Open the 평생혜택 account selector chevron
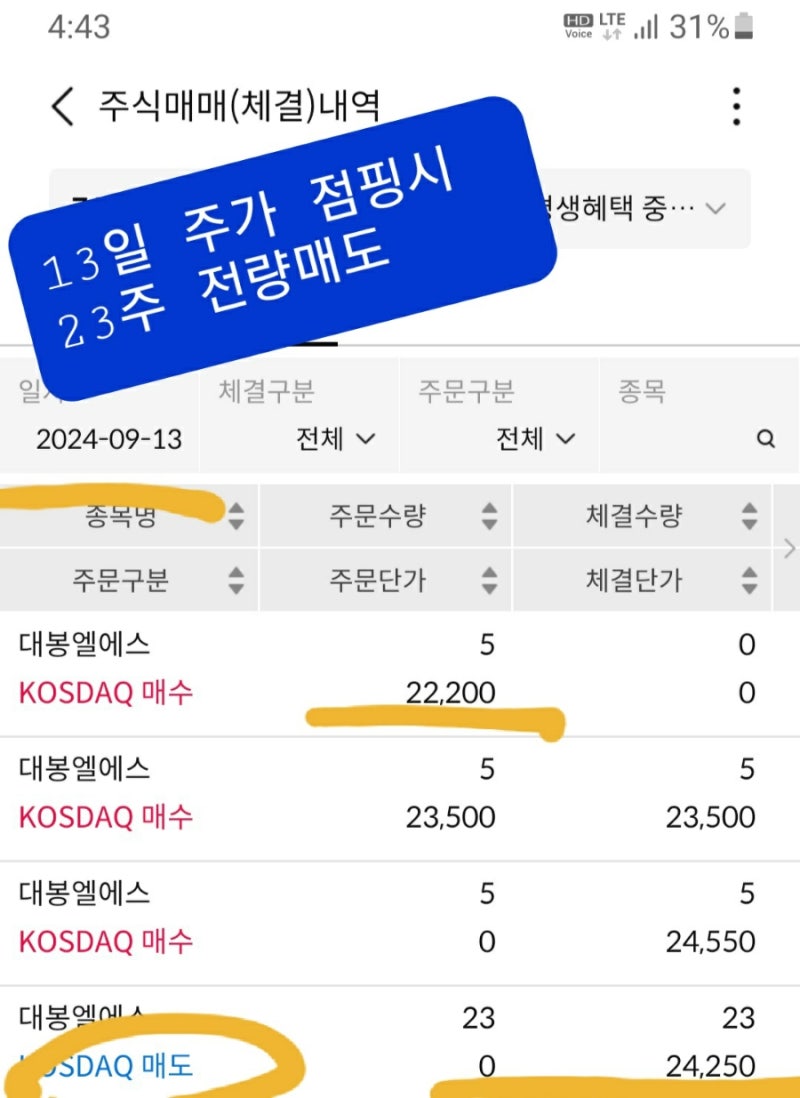This screenshot has height=1098, width=800. tap(716, 208)
